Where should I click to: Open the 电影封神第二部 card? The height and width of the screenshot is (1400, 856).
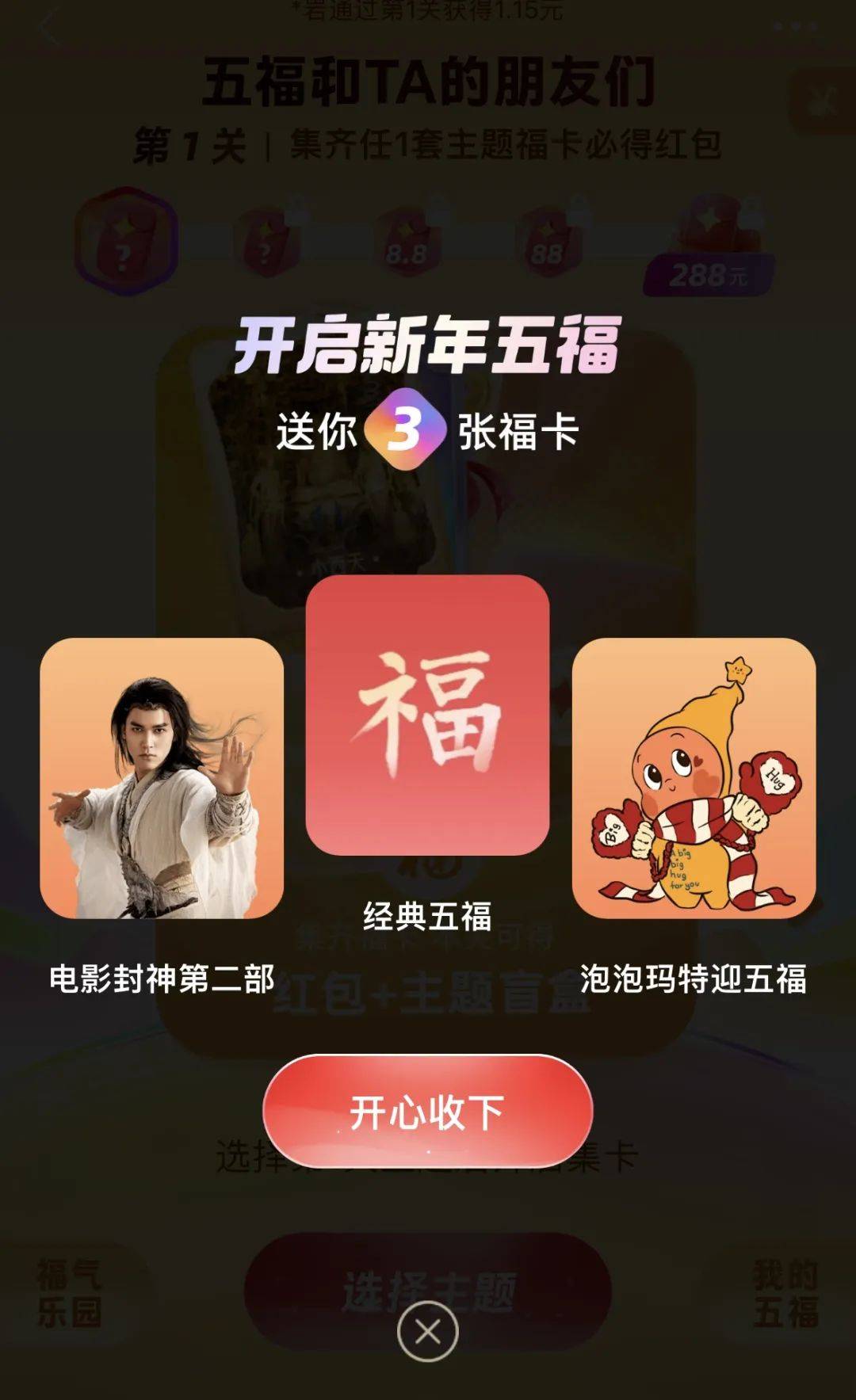pyautogui.click(x=162, y=778)
